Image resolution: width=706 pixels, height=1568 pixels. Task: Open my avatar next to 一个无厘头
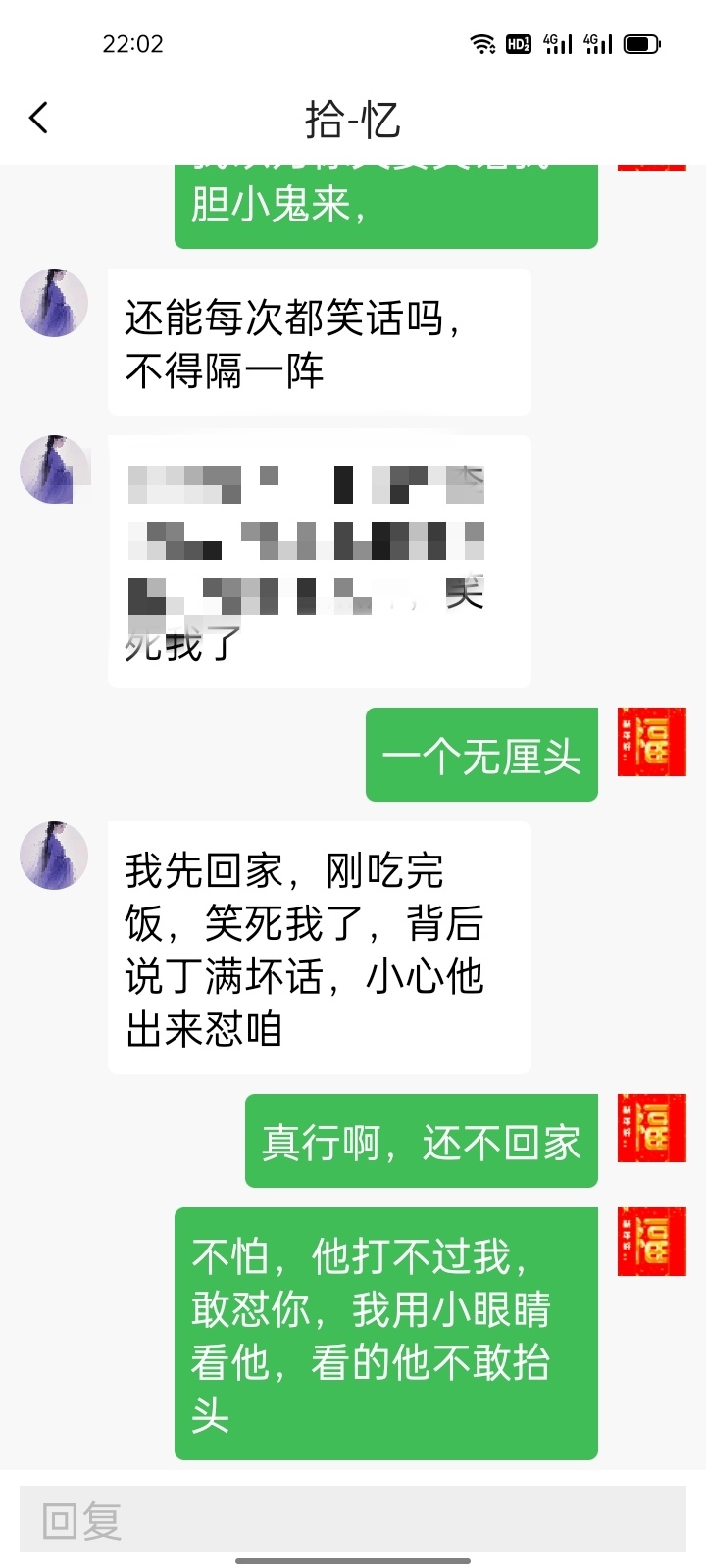pos(651,742)
